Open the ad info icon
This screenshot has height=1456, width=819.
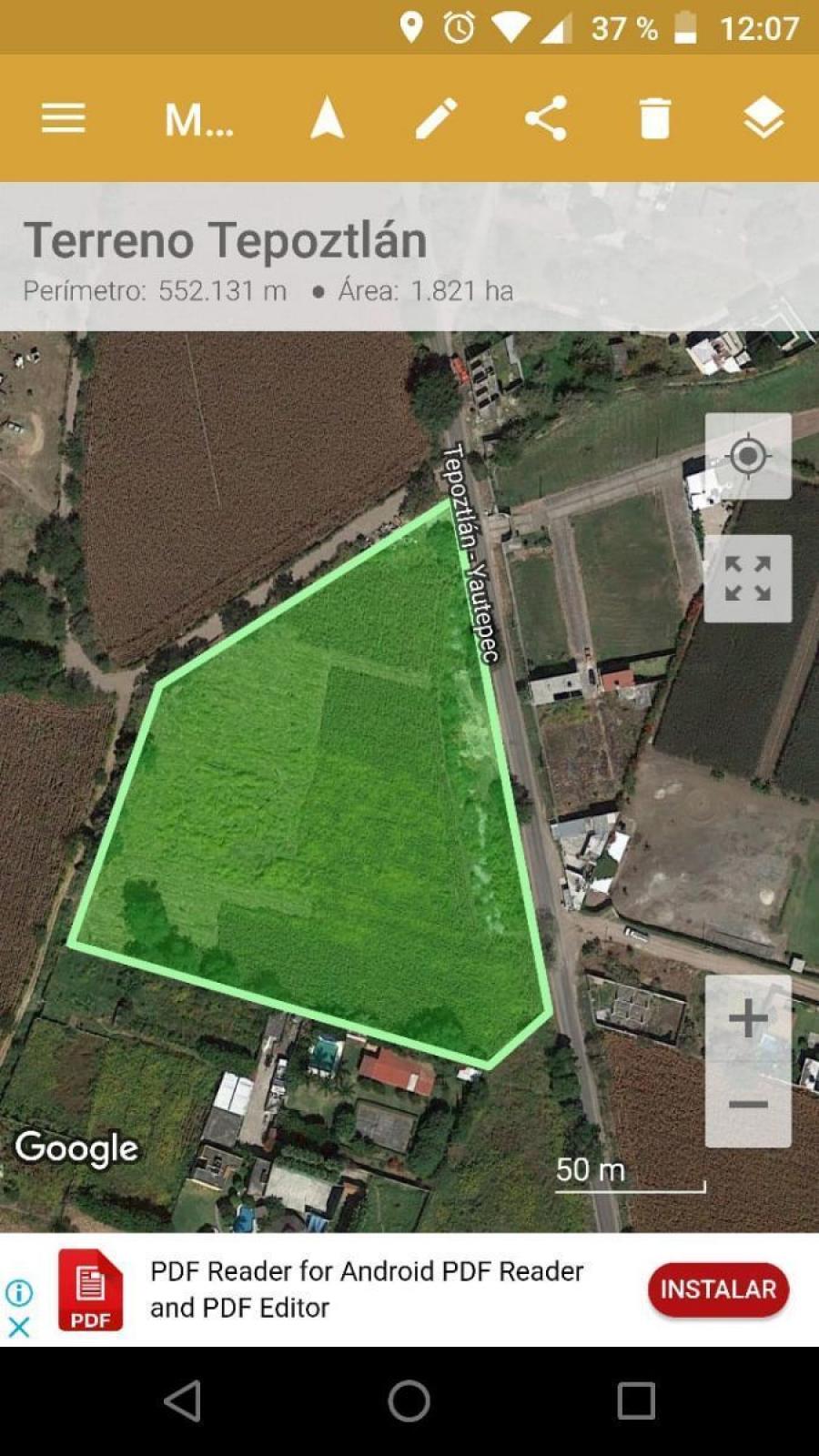click(19, 1292)
